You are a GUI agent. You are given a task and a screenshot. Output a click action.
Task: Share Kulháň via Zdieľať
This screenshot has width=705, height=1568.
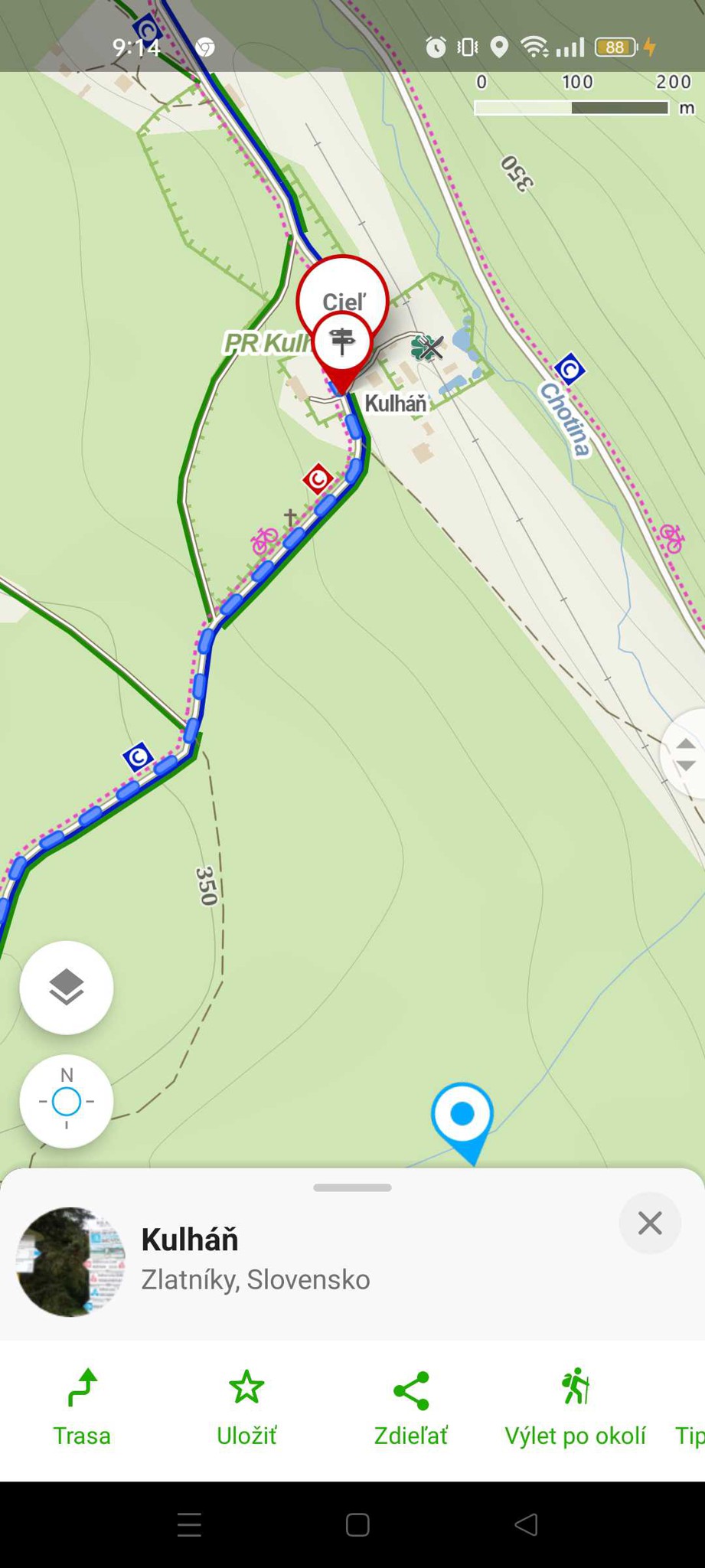[x=411, y=1409]
